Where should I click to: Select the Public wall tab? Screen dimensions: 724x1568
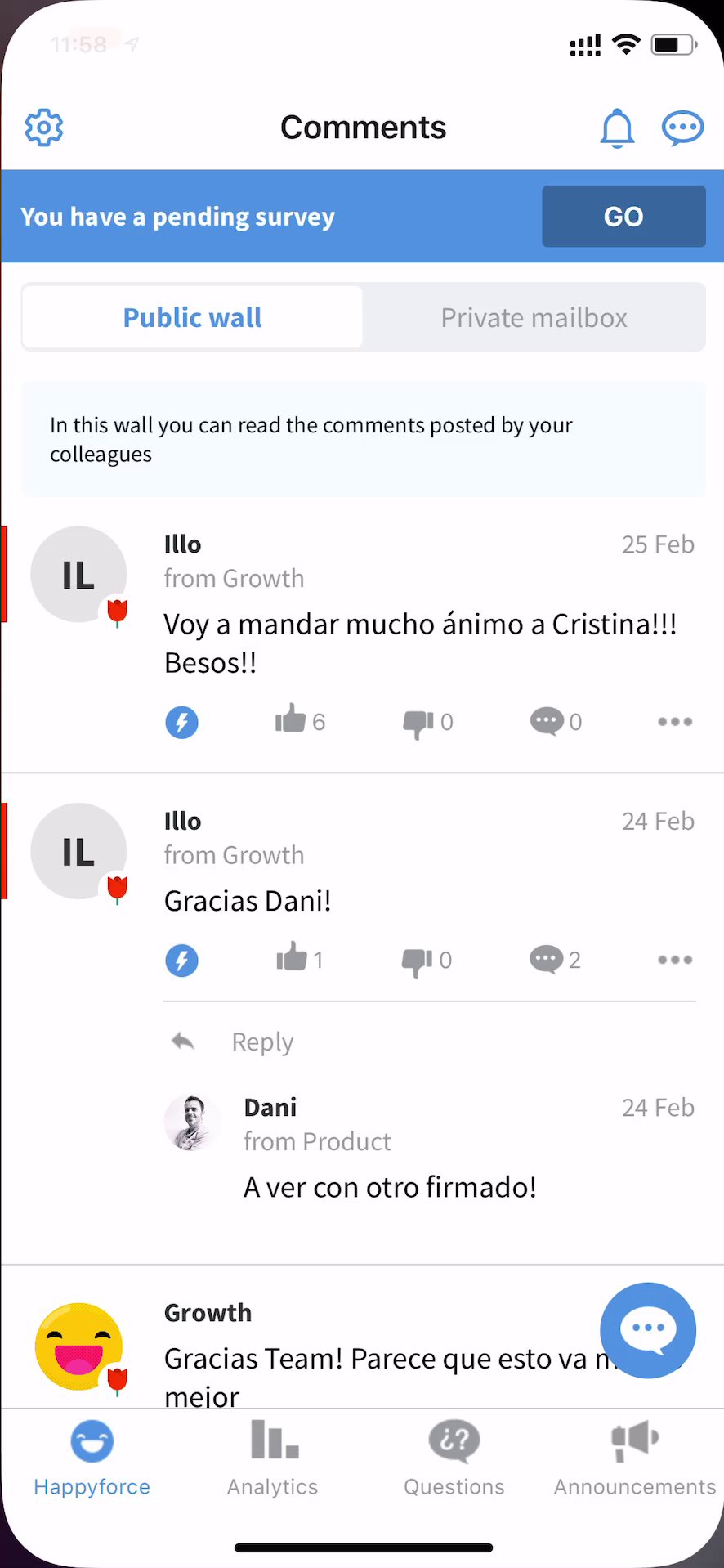point(193,317)
